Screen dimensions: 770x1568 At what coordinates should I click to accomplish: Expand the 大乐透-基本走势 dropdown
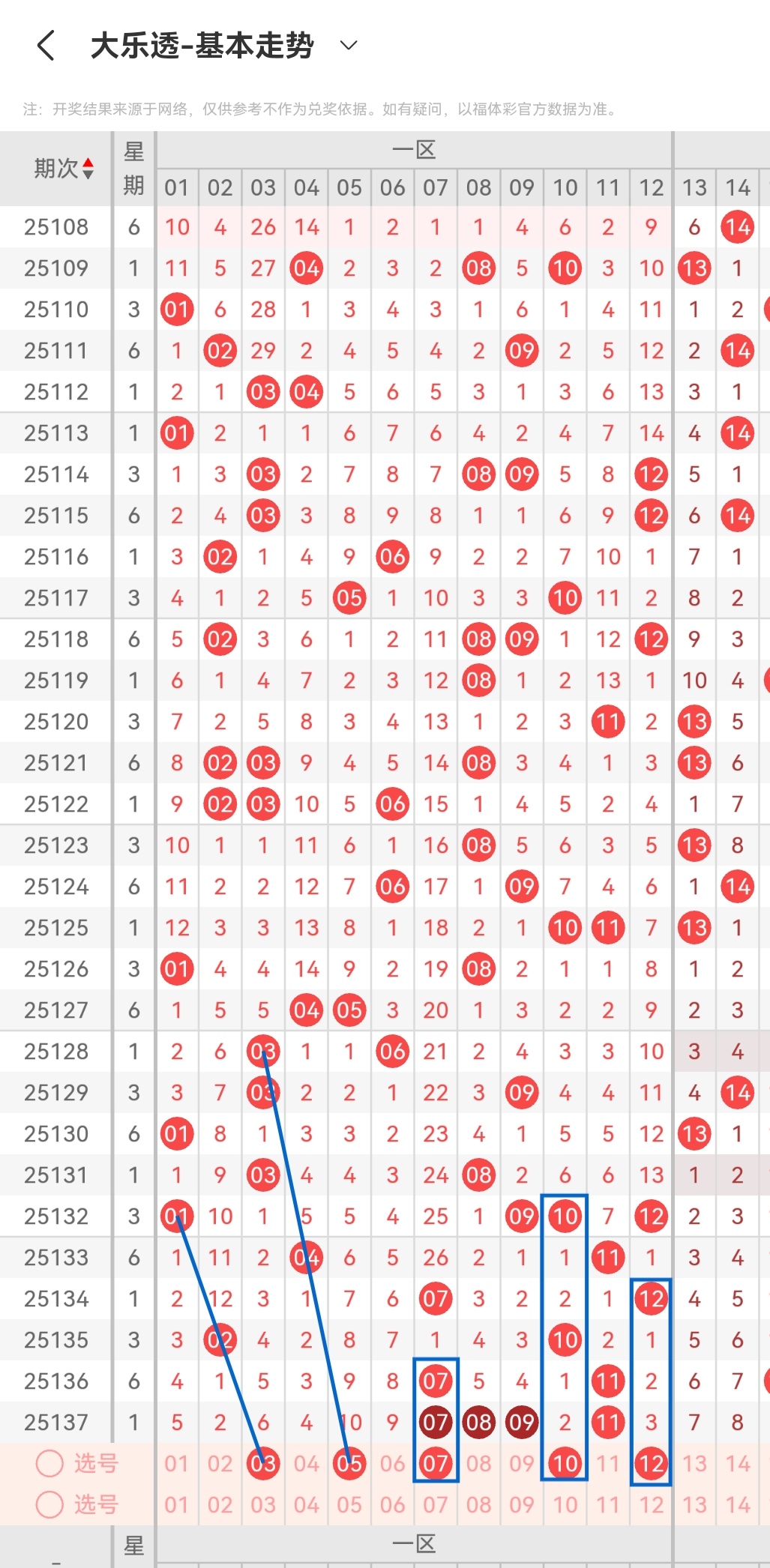[349, 46]
